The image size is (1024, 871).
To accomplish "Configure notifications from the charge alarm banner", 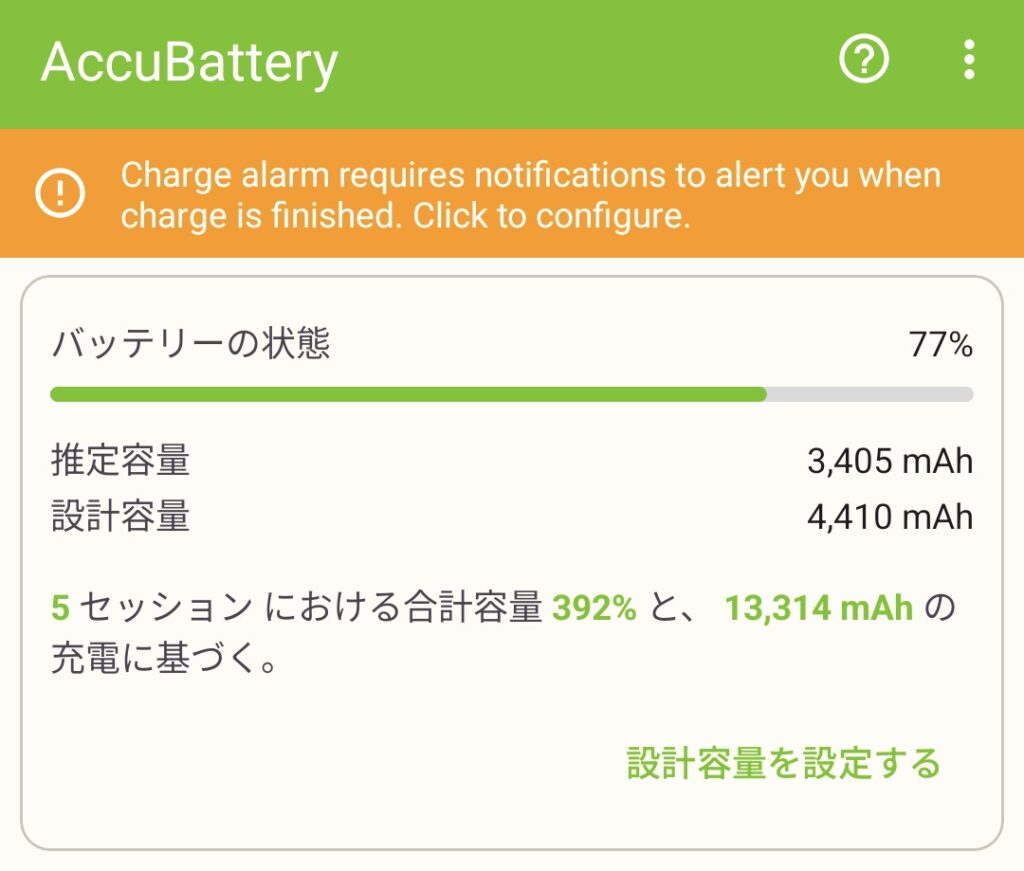I will tap(512, 194).
